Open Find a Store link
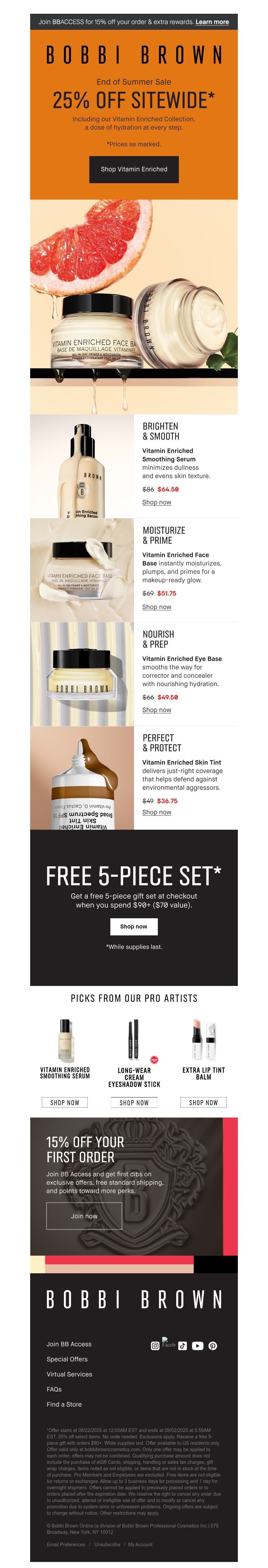 coord(64,1404)
